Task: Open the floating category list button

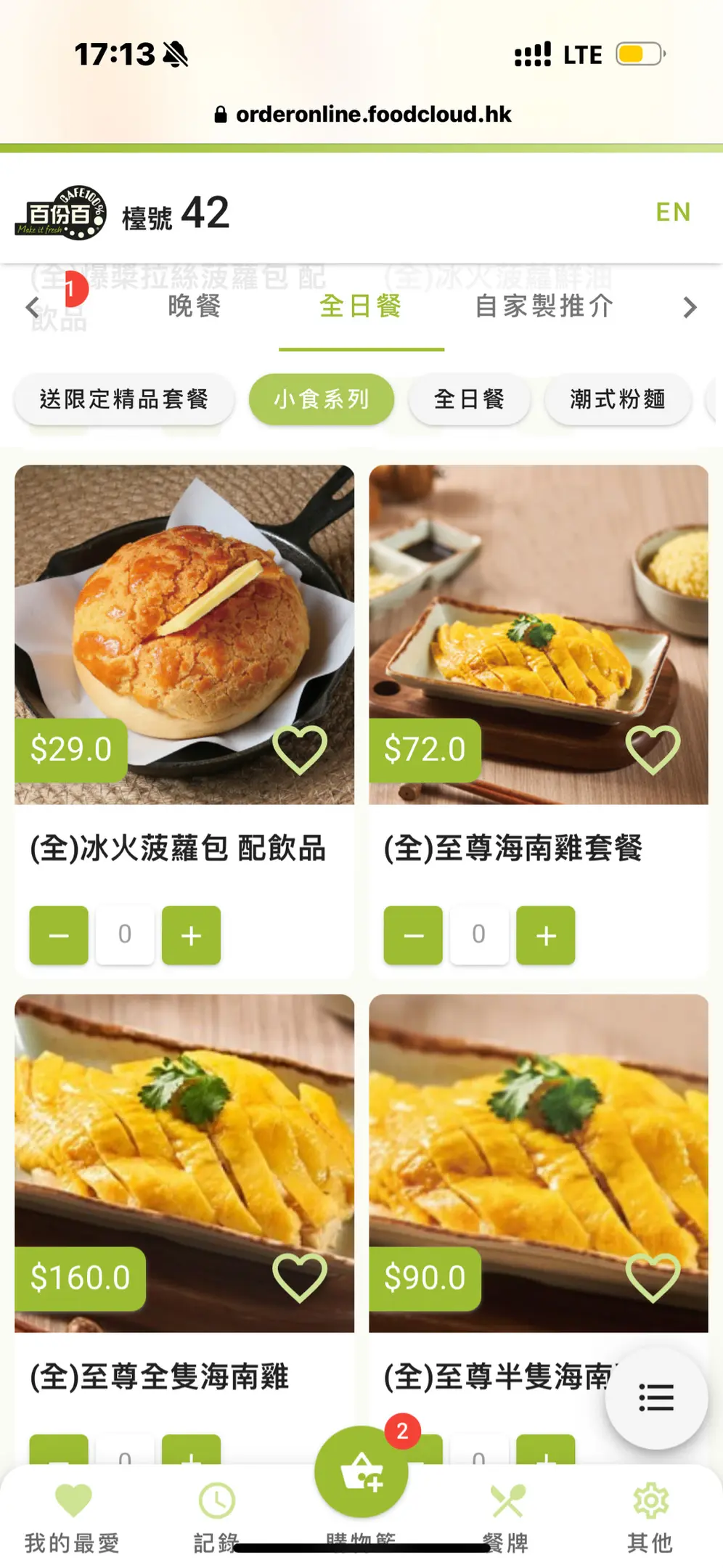Action: click(656, 1397)
